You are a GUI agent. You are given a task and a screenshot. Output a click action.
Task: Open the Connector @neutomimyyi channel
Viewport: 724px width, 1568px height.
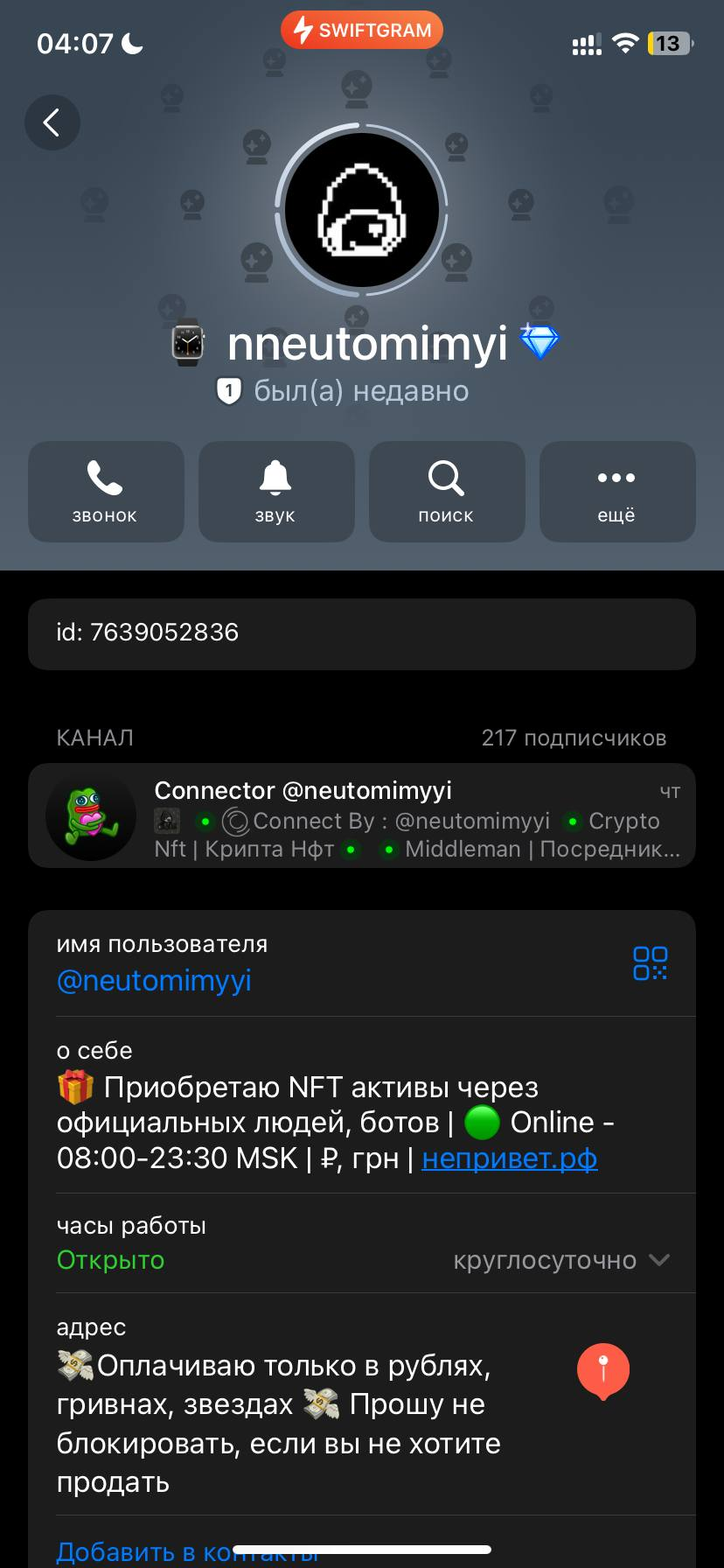(x=361, y=816)
